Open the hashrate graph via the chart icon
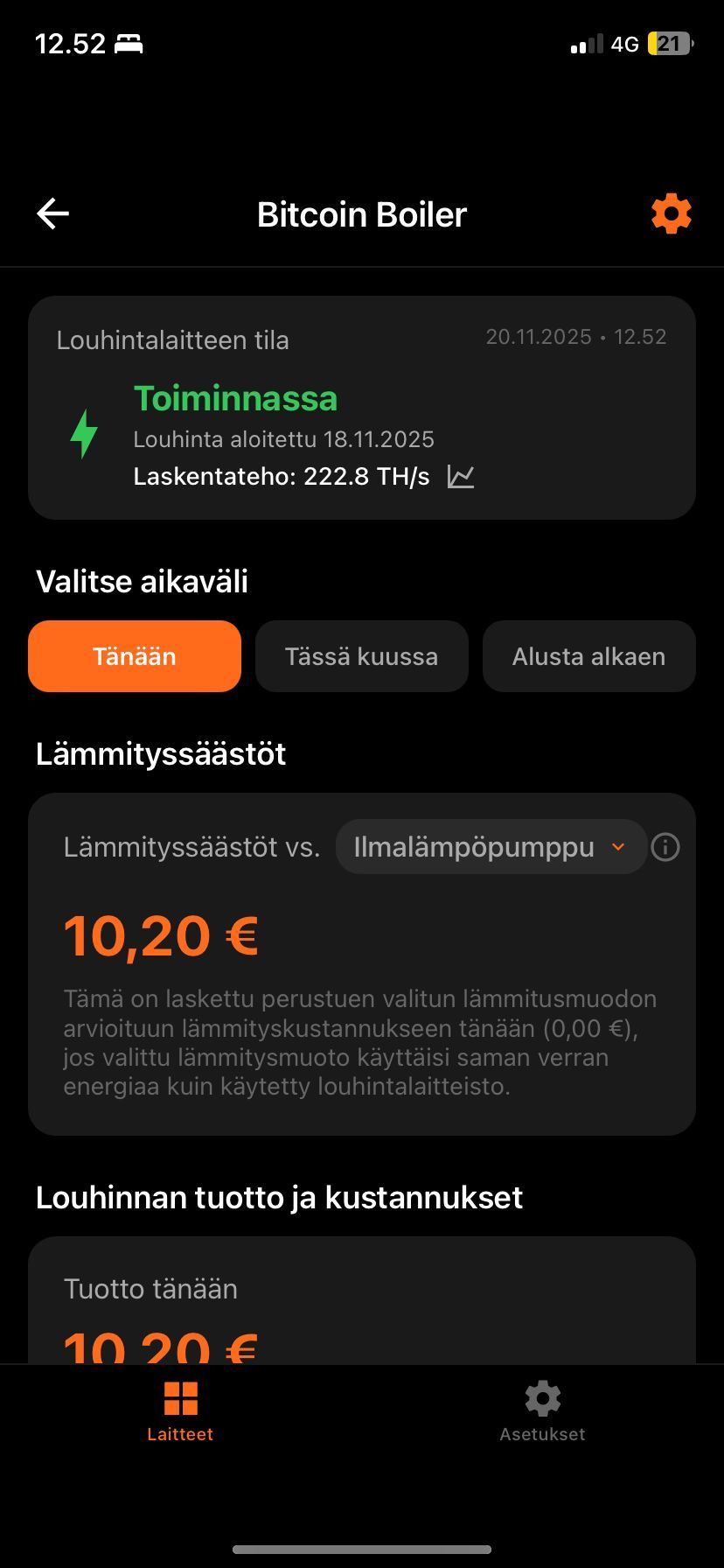724x1568 pixels. coord(461,476)
